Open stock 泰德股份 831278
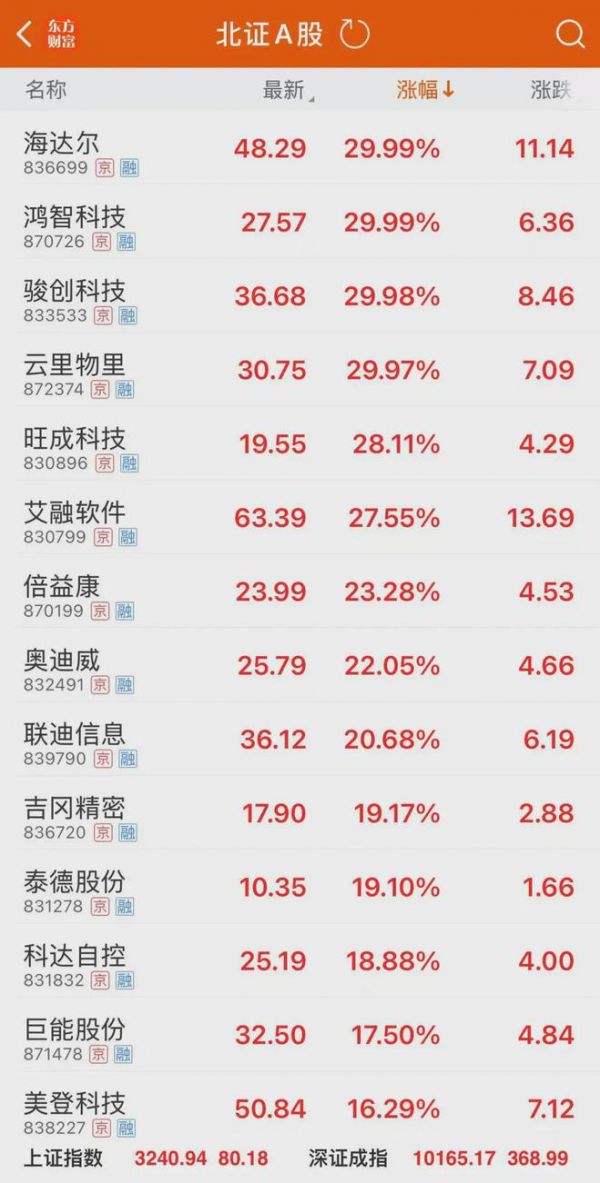 (x=300, y=888)
